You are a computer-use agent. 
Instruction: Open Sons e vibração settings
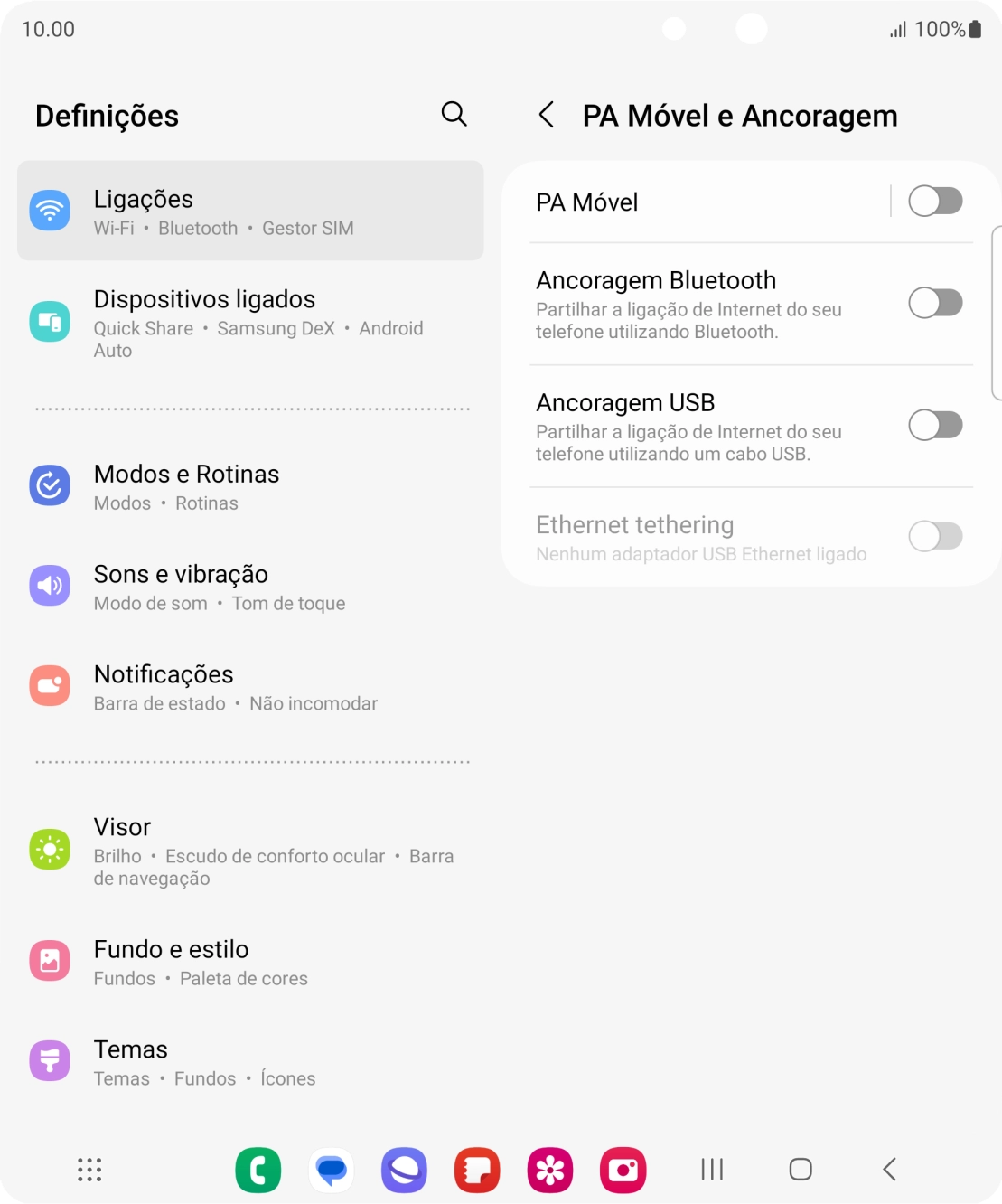click(250, 588)
